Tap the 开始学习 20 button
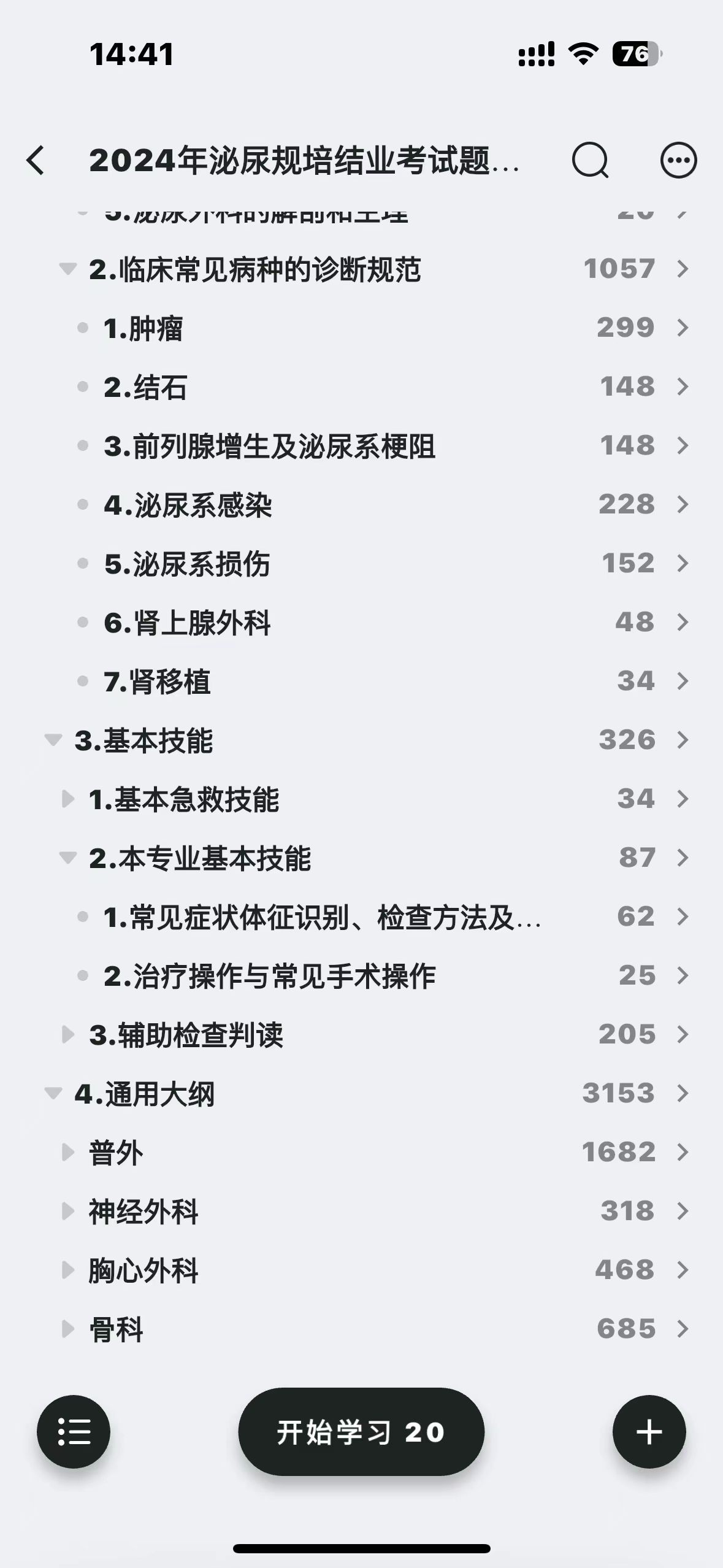723x1568 pixels. [x=361, y=1432]
